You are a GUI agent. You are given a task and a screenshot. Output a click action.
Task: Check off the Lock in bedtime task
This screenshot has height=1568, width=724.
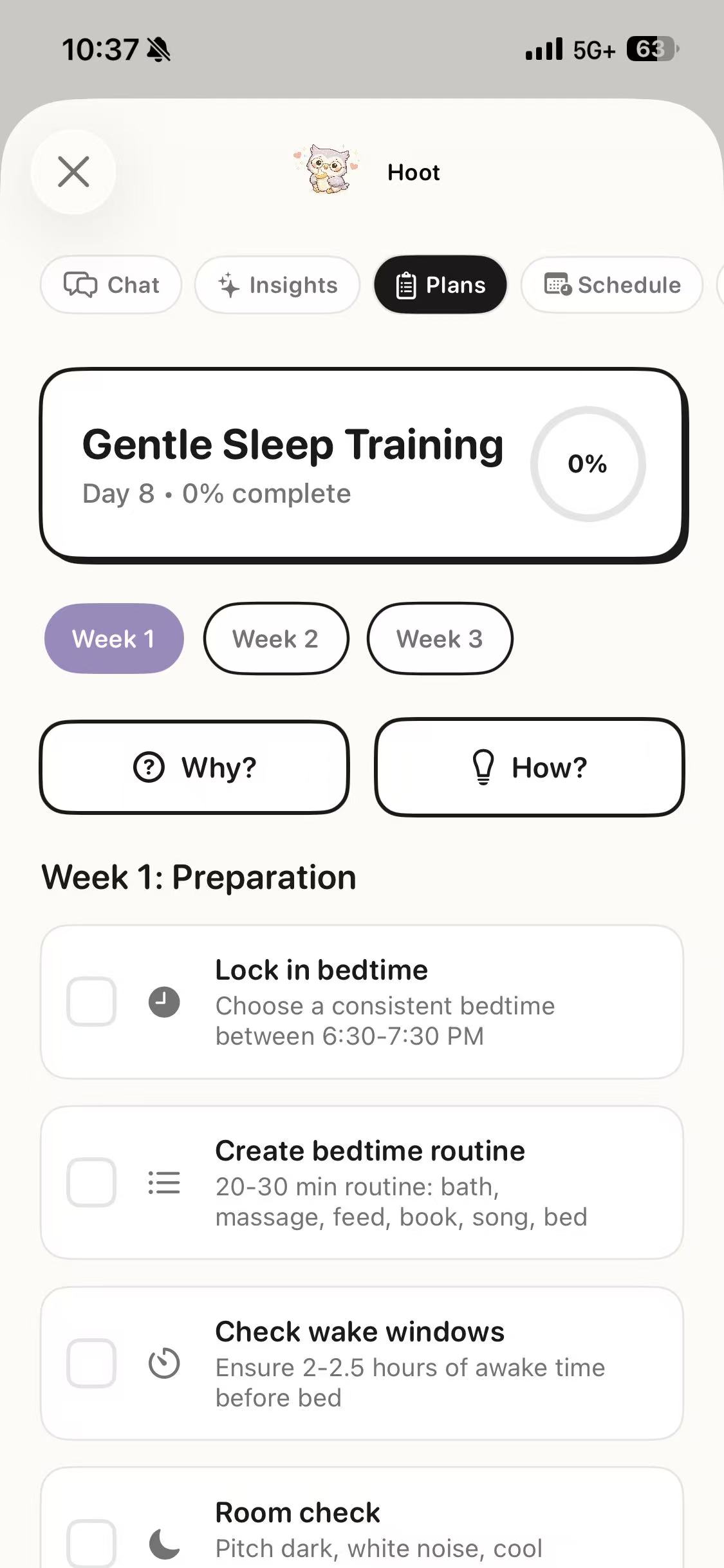[x=91, y=1002]
